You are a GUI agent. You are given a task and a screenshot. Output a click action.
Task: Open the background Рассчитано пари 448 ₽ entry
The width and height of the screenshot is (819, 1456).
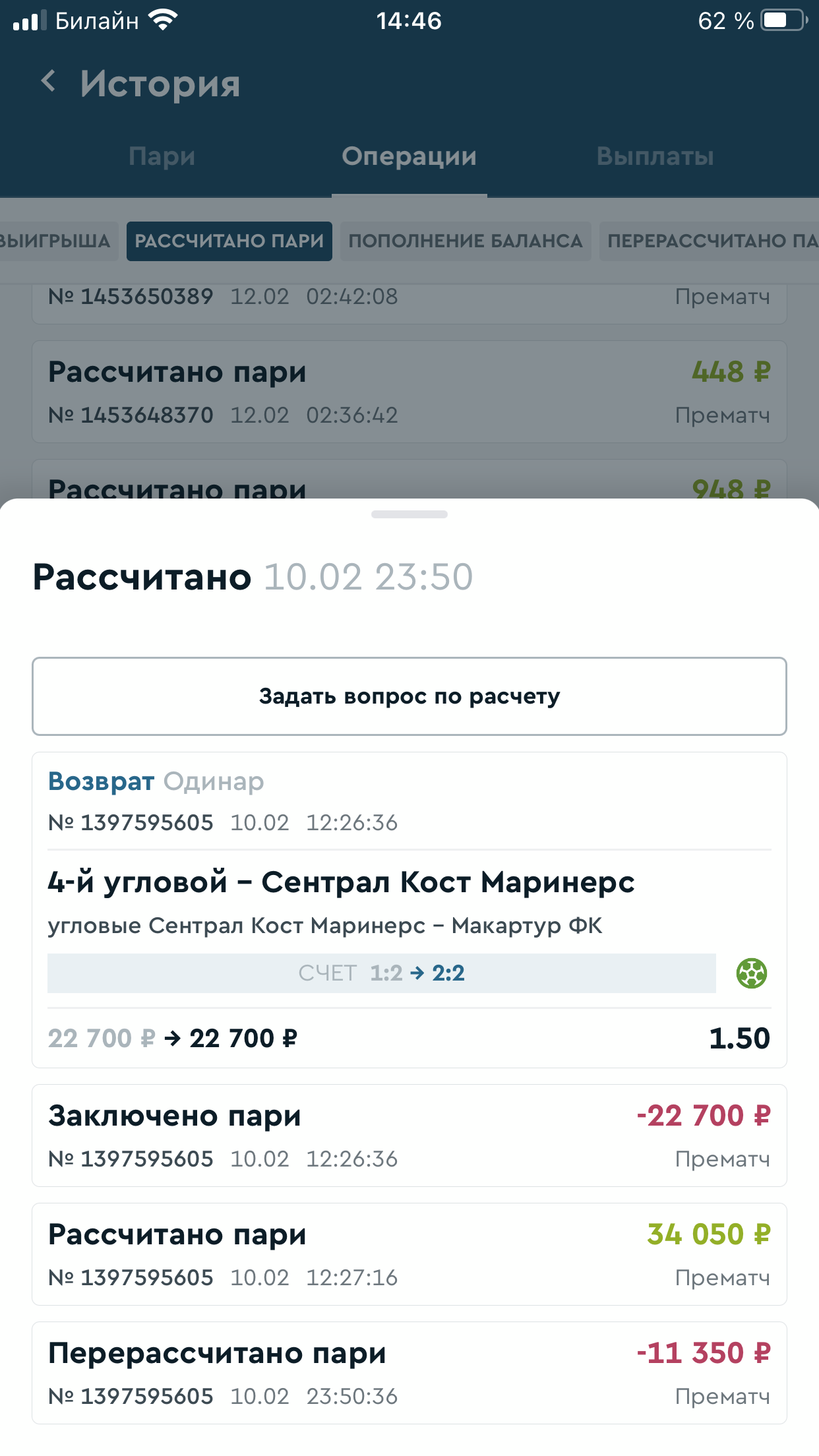(x=409, y=392)
